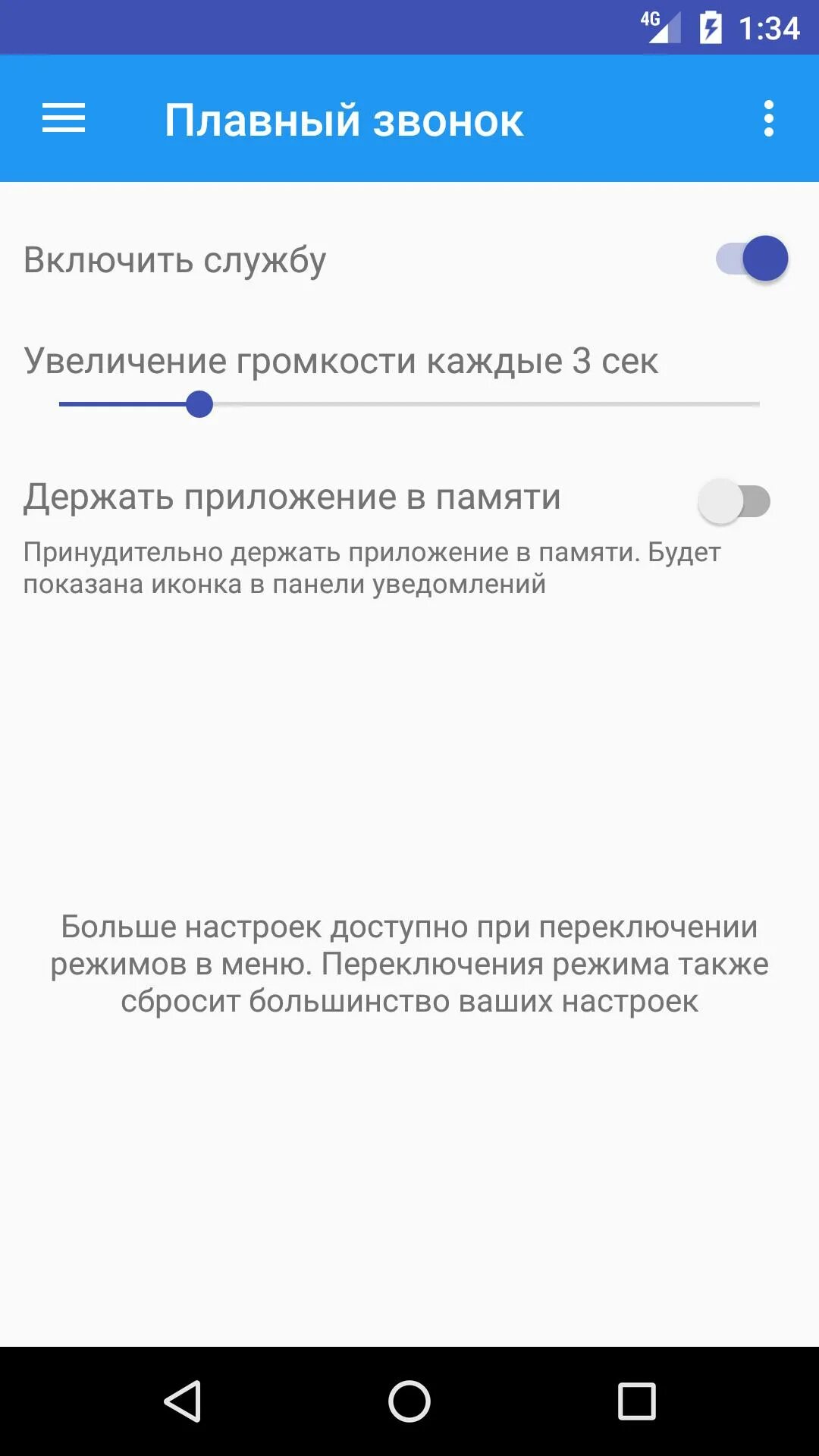819x1456 pixels.
Task: Open the hamburger drawer menu
Action: 64,119
